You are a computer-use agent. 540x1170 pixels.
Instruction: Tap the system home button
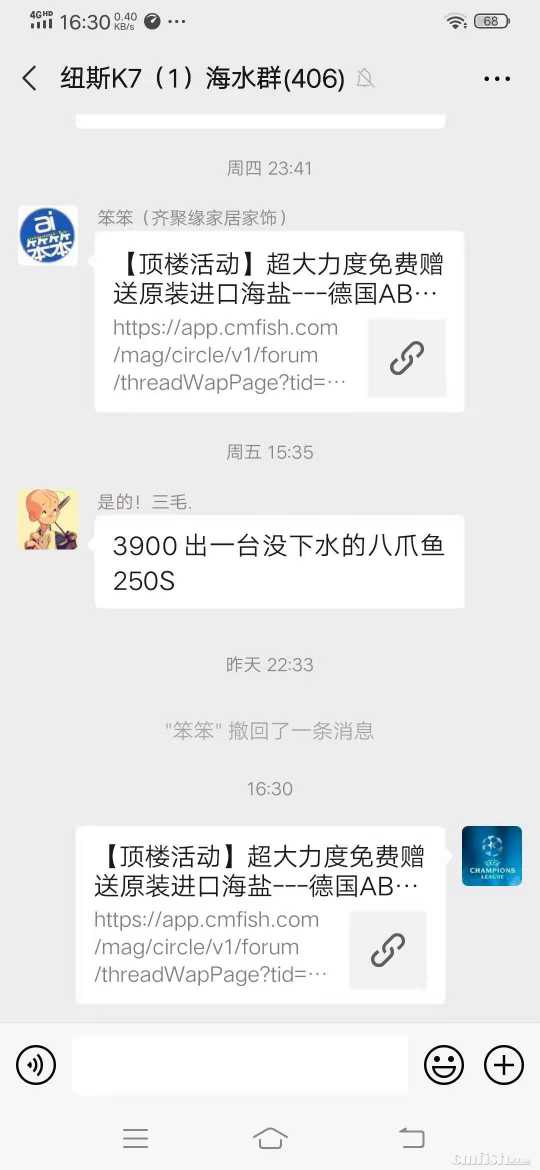click(x=270, y=1138)
